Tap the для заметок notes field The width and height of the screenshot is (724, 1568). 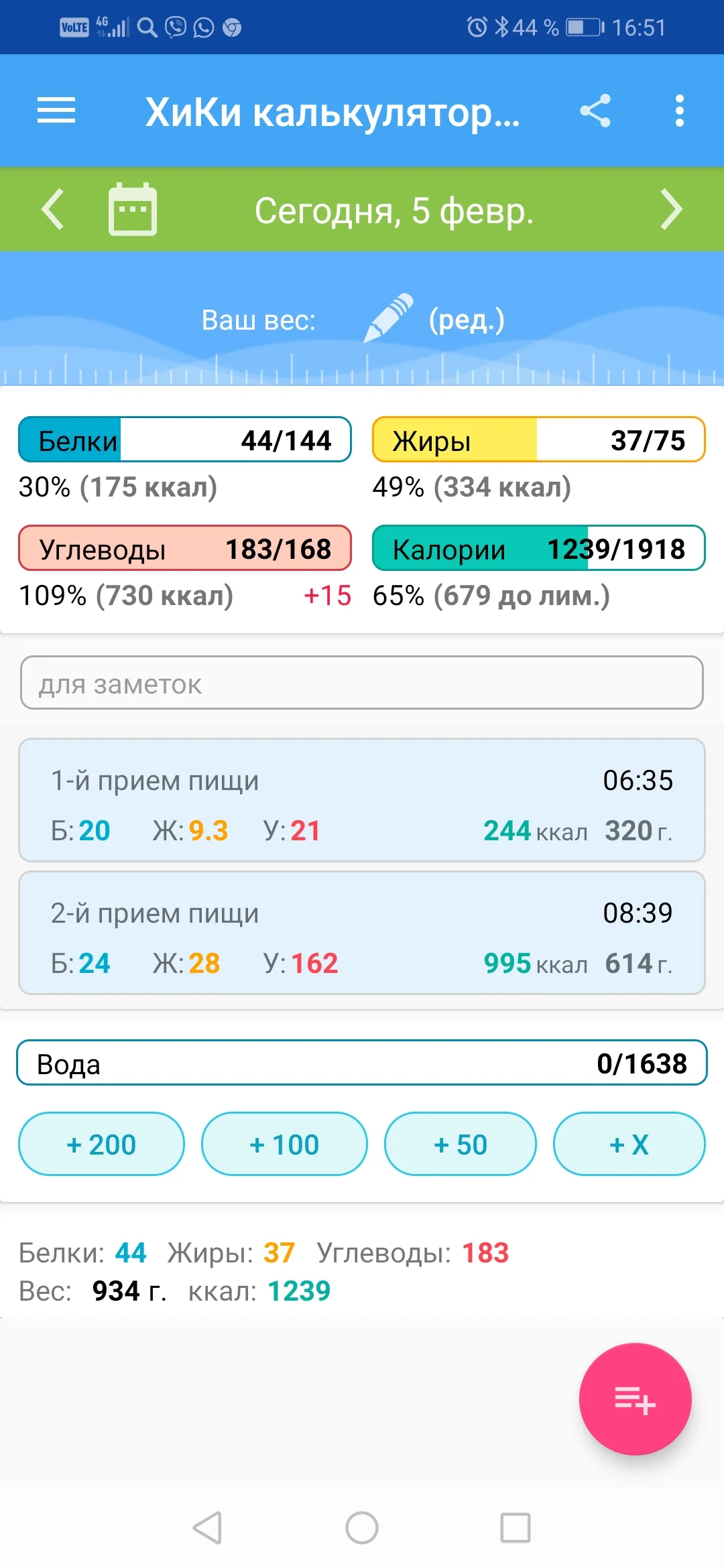point(362,683)
